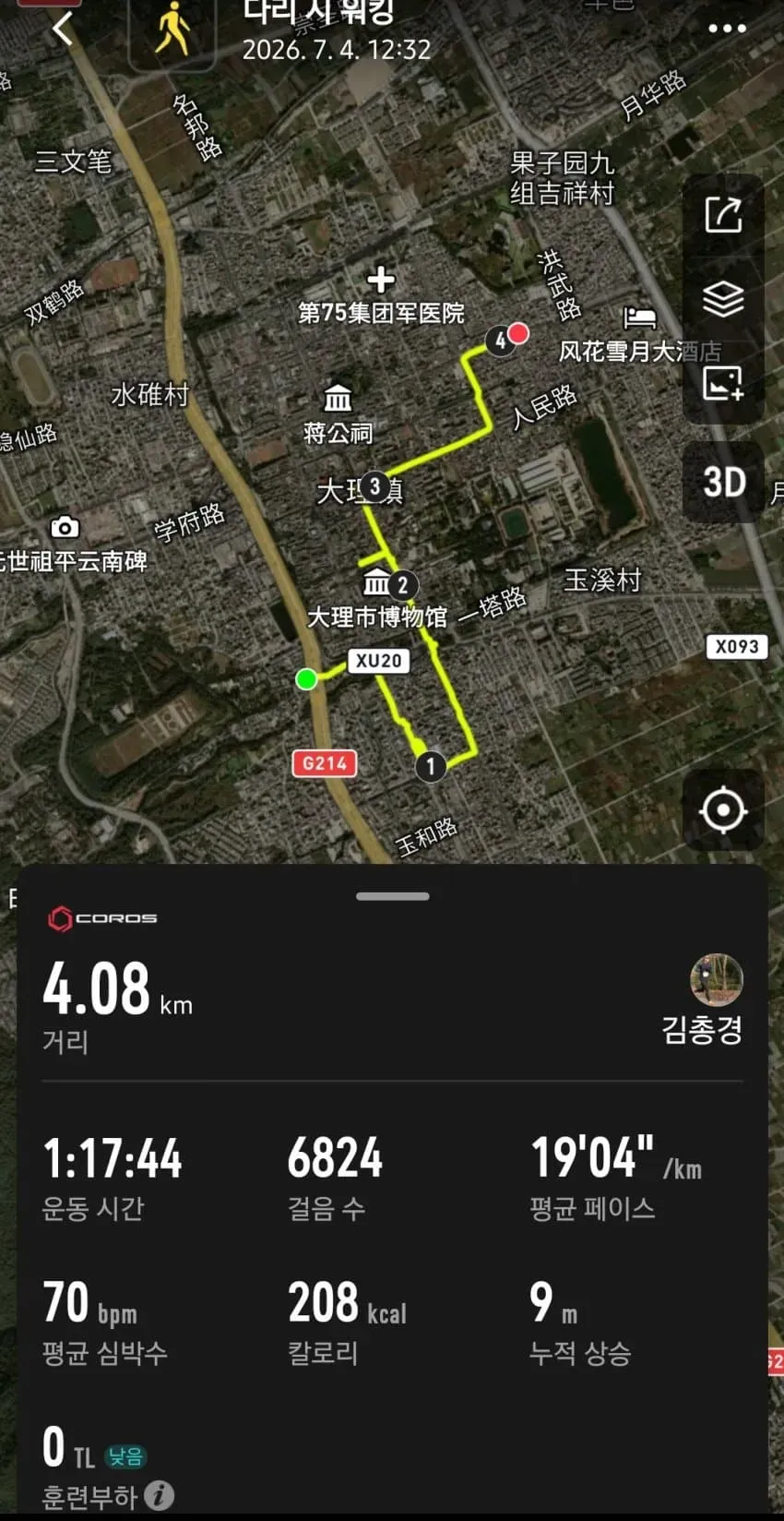Image resolution: width=784 pixels, height=1521 pixels.
Task: Tap the drag handle on the stats panel
Action: coord(393,896)
